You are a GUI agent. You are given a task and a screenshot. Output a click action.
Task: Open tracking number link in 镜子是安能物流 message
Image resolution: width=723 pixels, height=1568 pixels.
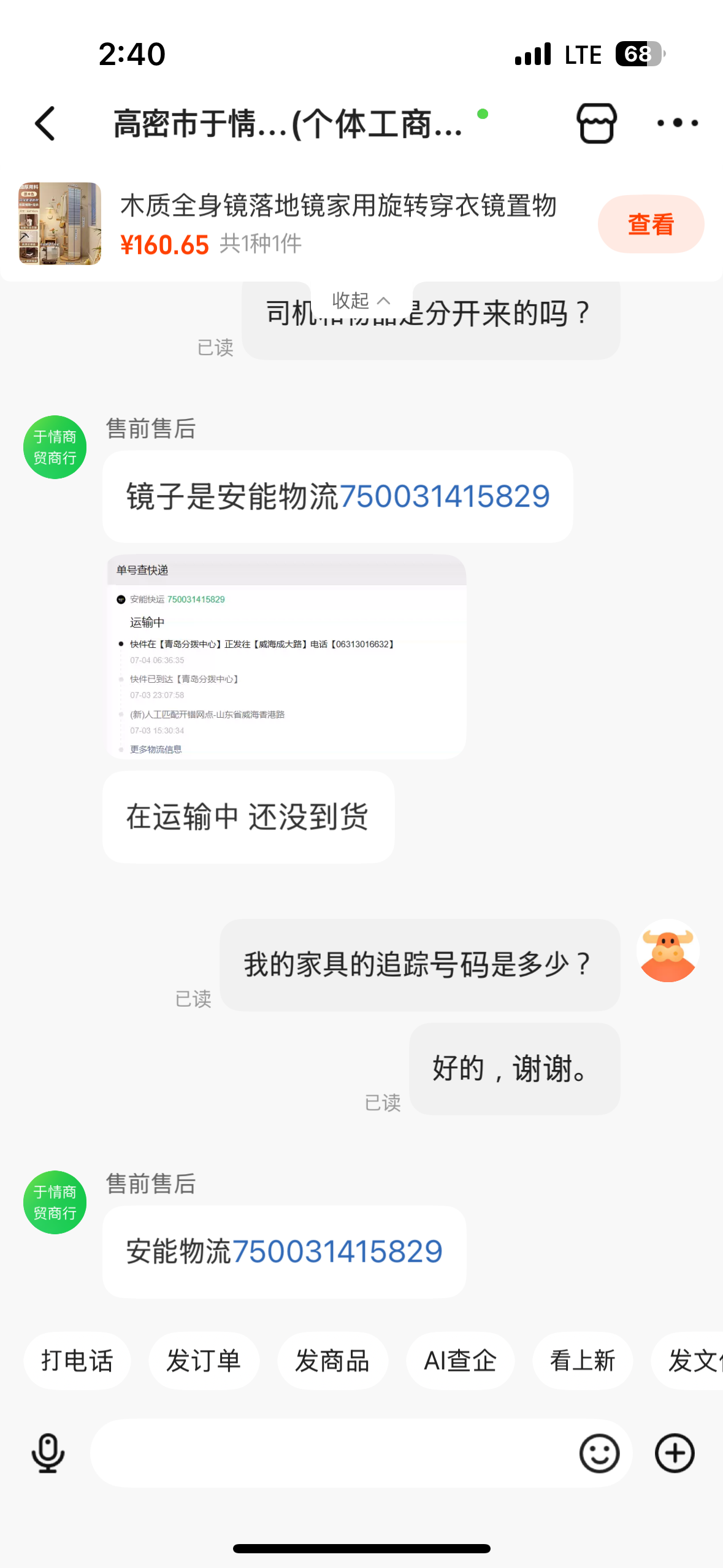coord(445,496)
